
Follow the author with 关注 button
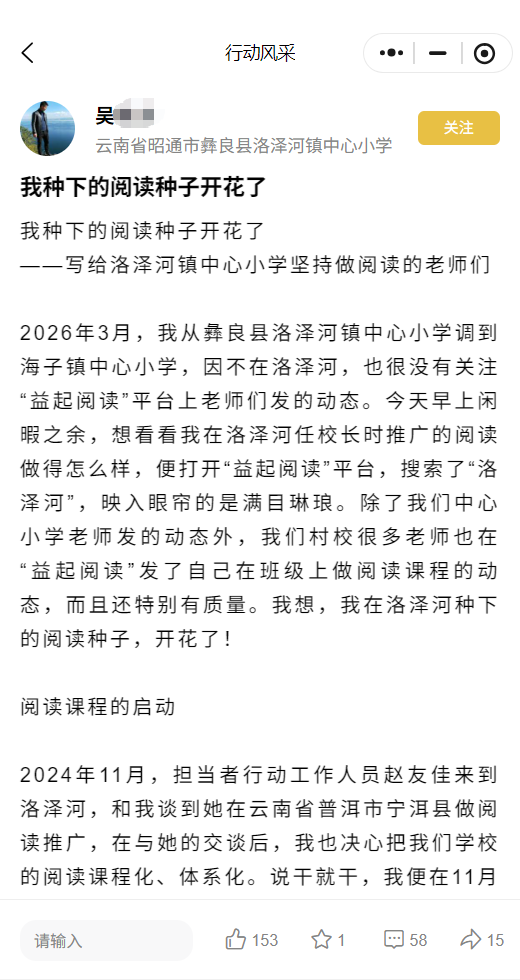459,128
